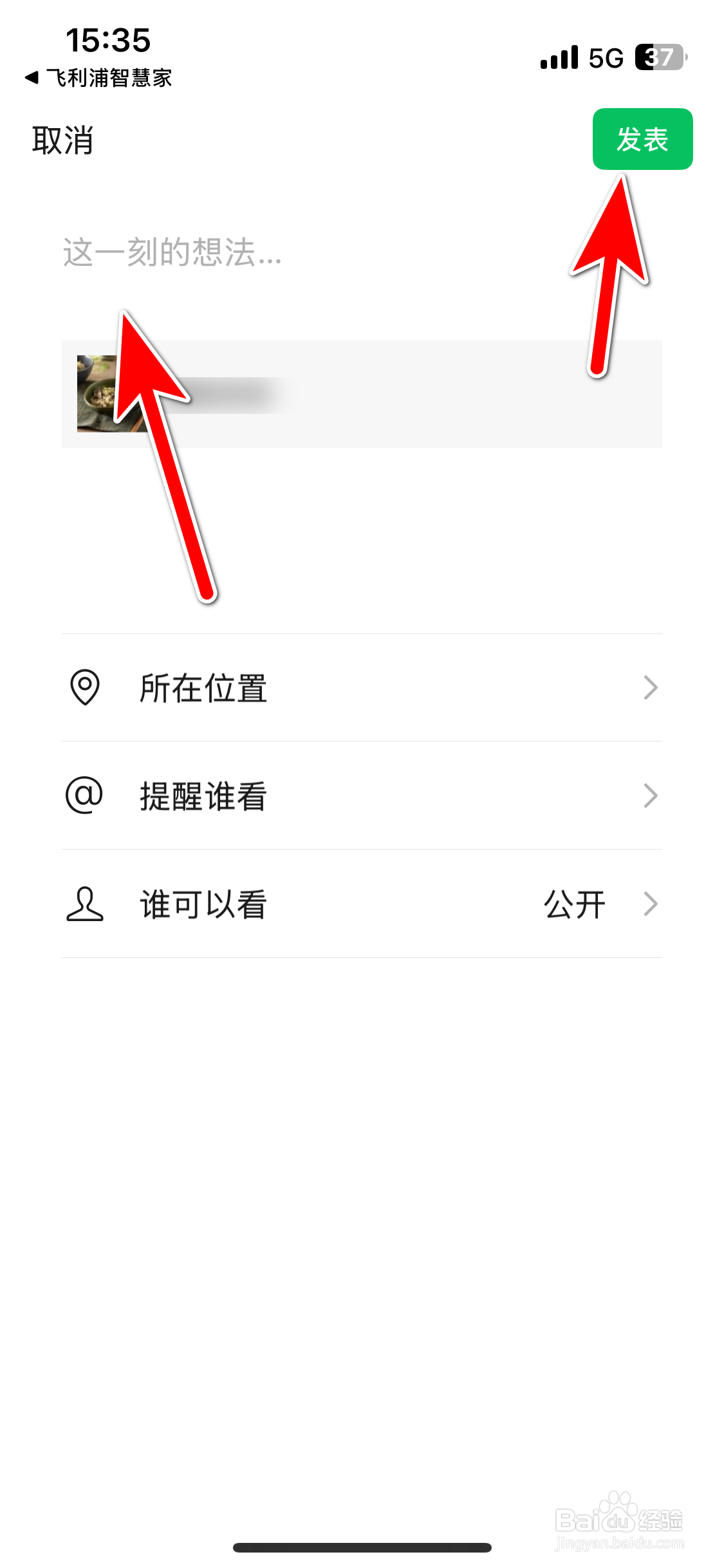Tap the chevron after 所在位置
Image resolution: width=724 pixels, height=1568 pixels.
[650, 689]
